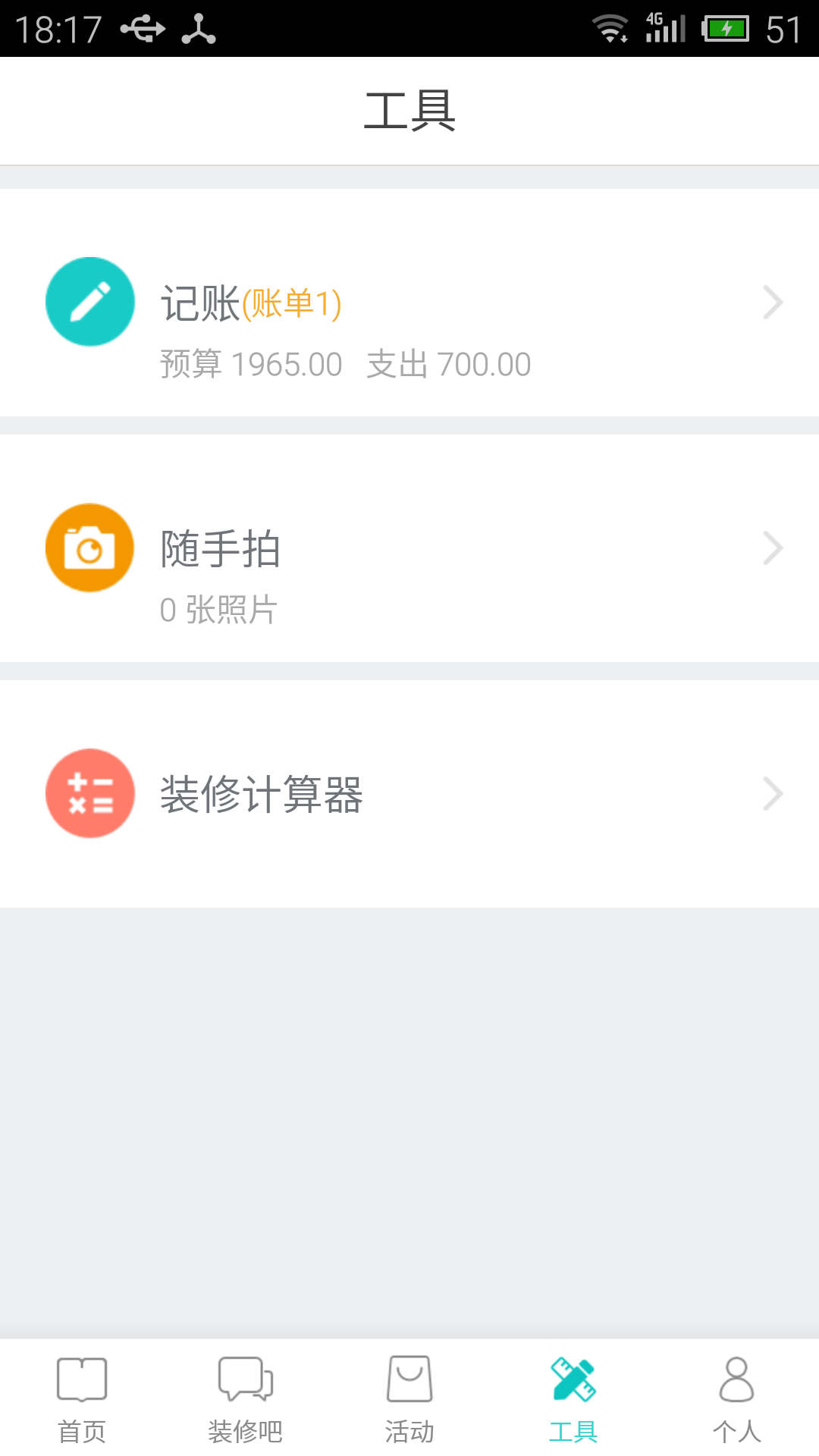
Task: Expand the 随手拍 row via its chevron
Action: pos(773,547)
